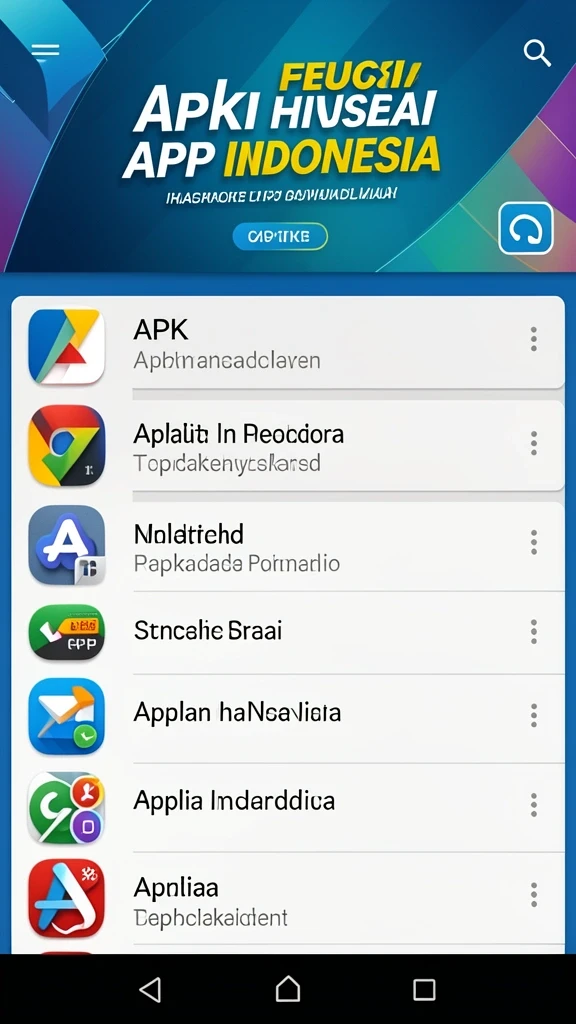
Task: Go back with the system back button
Action: (150, 990)
